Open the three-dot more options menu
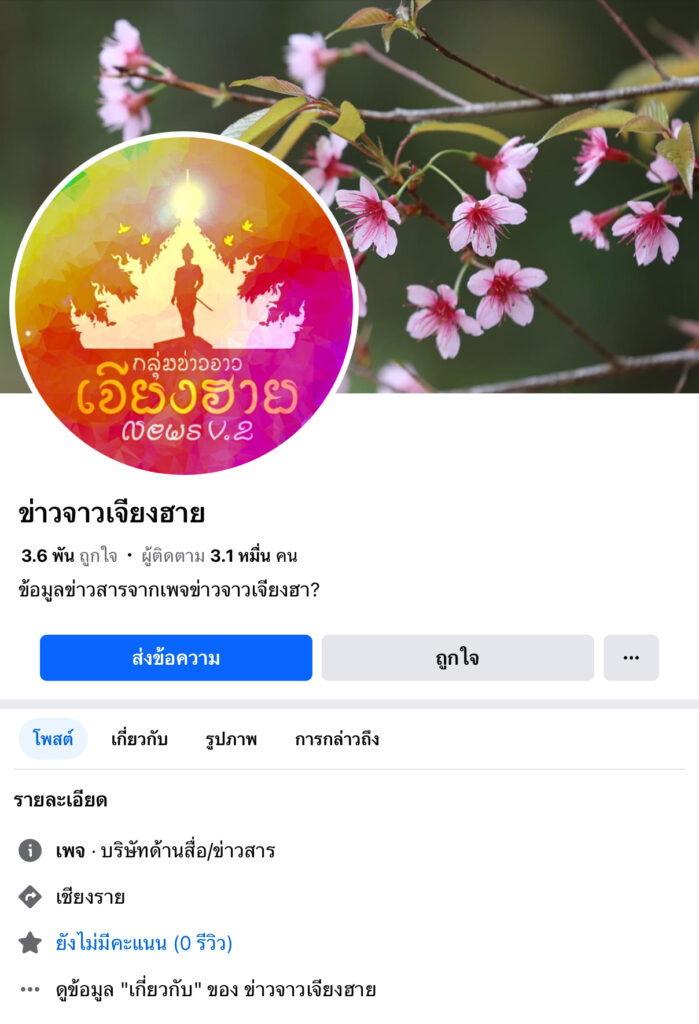The height and width of the screenshot is (1024, 699). point(631,658)
